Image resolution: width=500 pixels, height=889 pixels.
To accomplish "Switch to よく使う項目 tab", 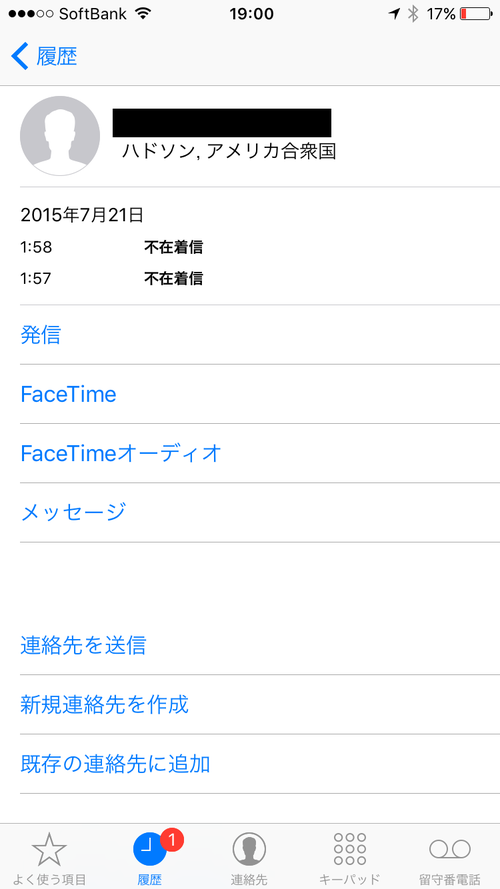I will tap(50, 857).
